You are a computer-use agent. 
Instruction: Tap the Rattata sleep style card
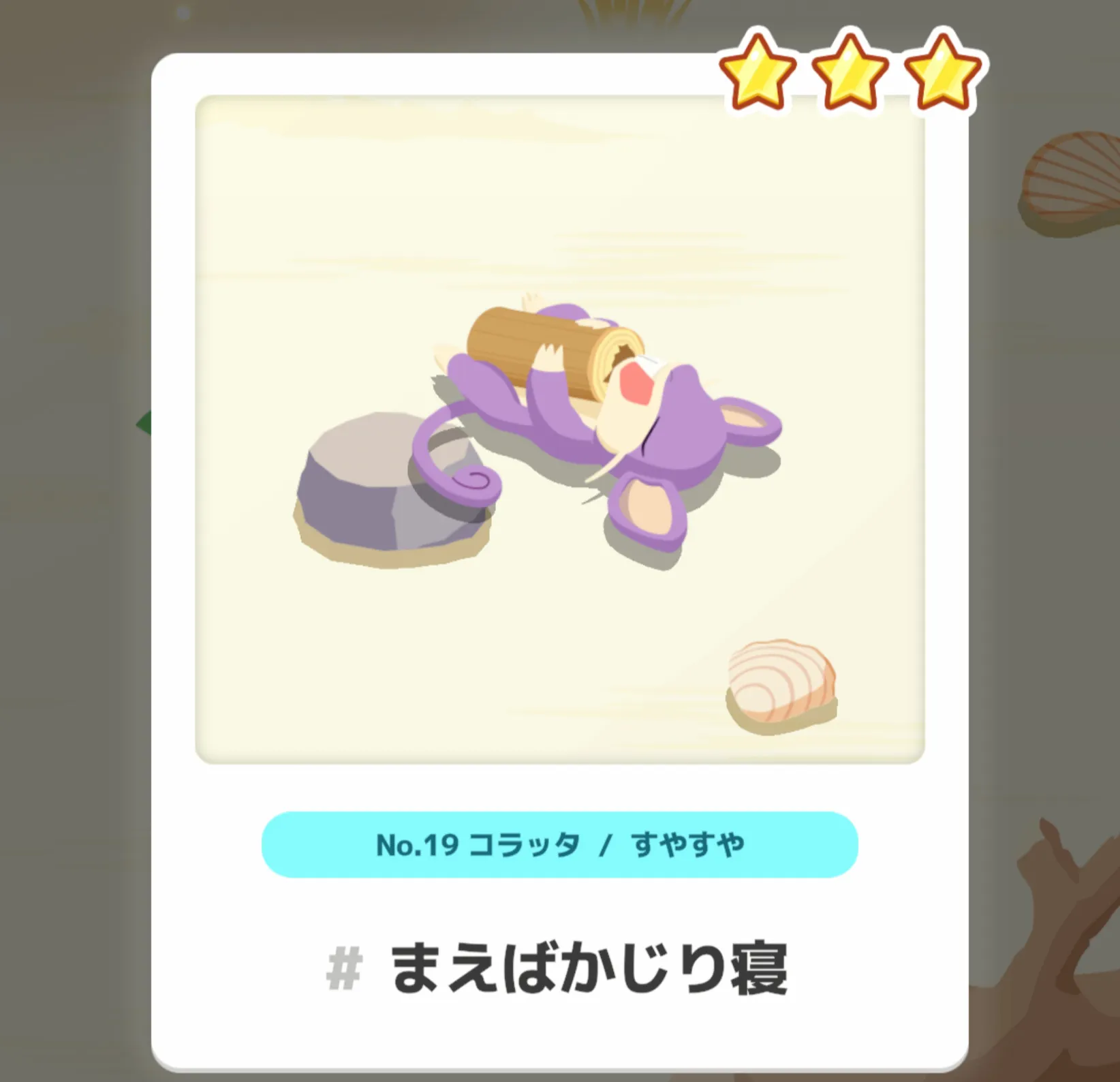pyautogui.click(x=559, y=559)
